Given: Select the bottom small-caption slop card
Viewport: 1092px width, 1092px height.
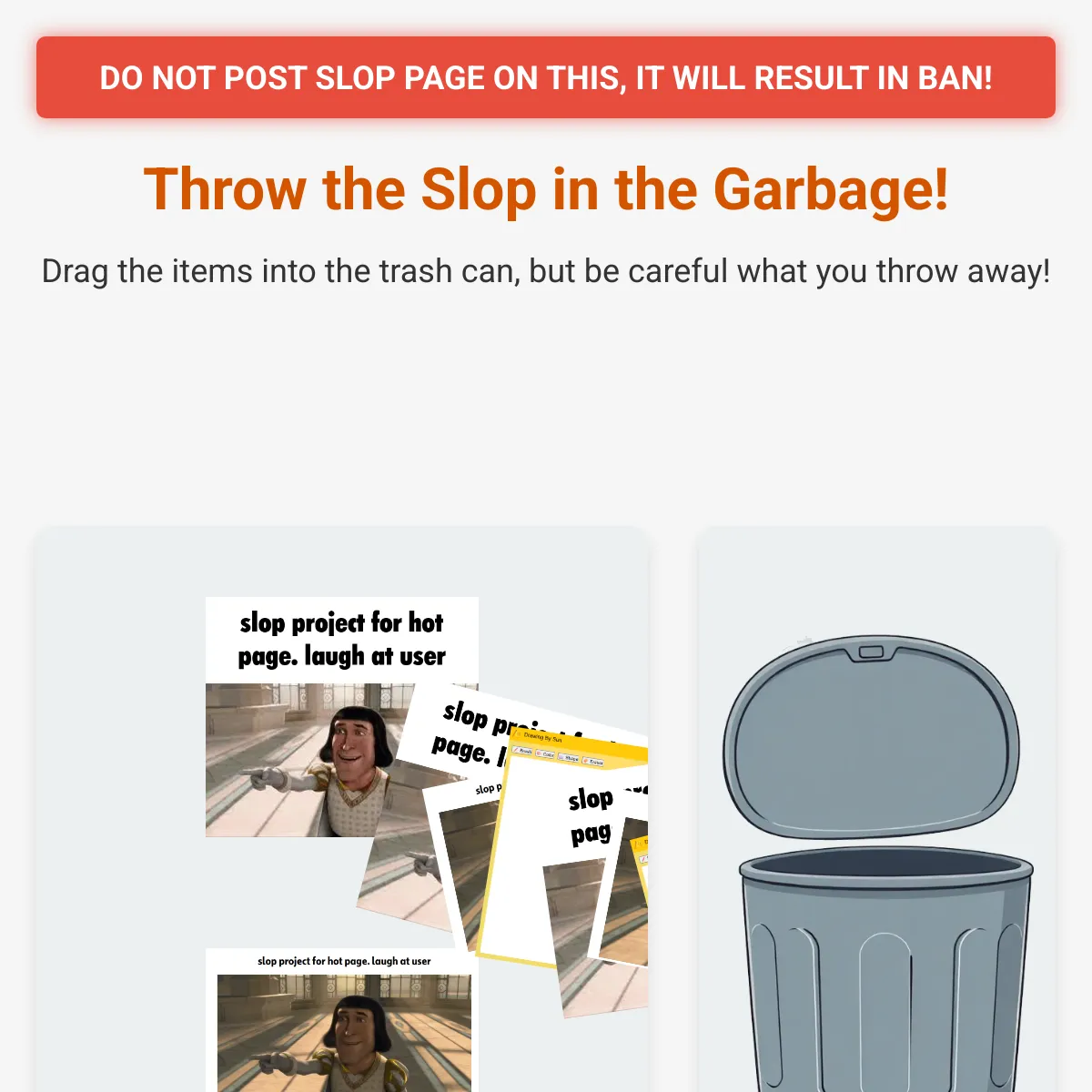Looking at the screenshot, I should 343,1019.
